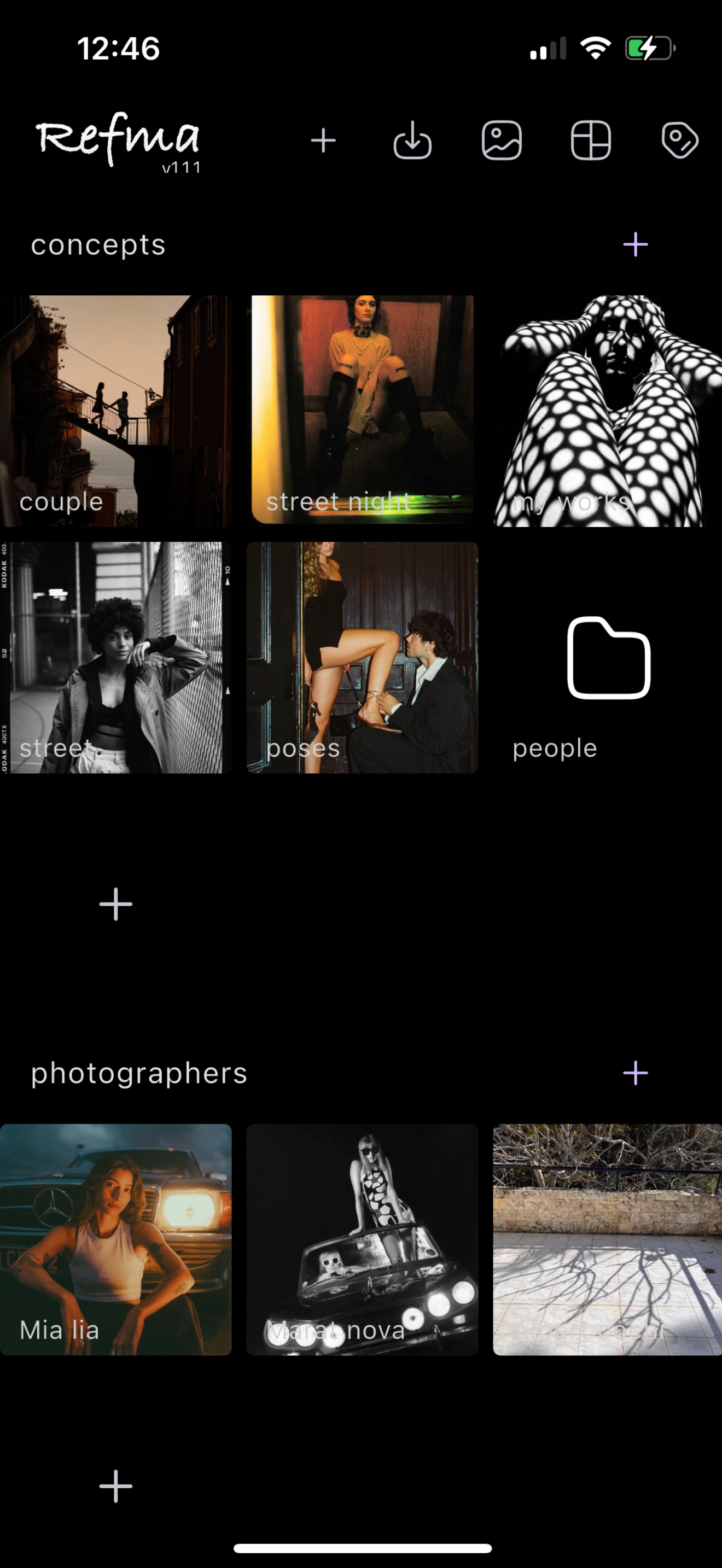Open the Albert cochi photographer folder
The width and height of the screenshot is (722, 1568).
click(x=608, y=1240)
